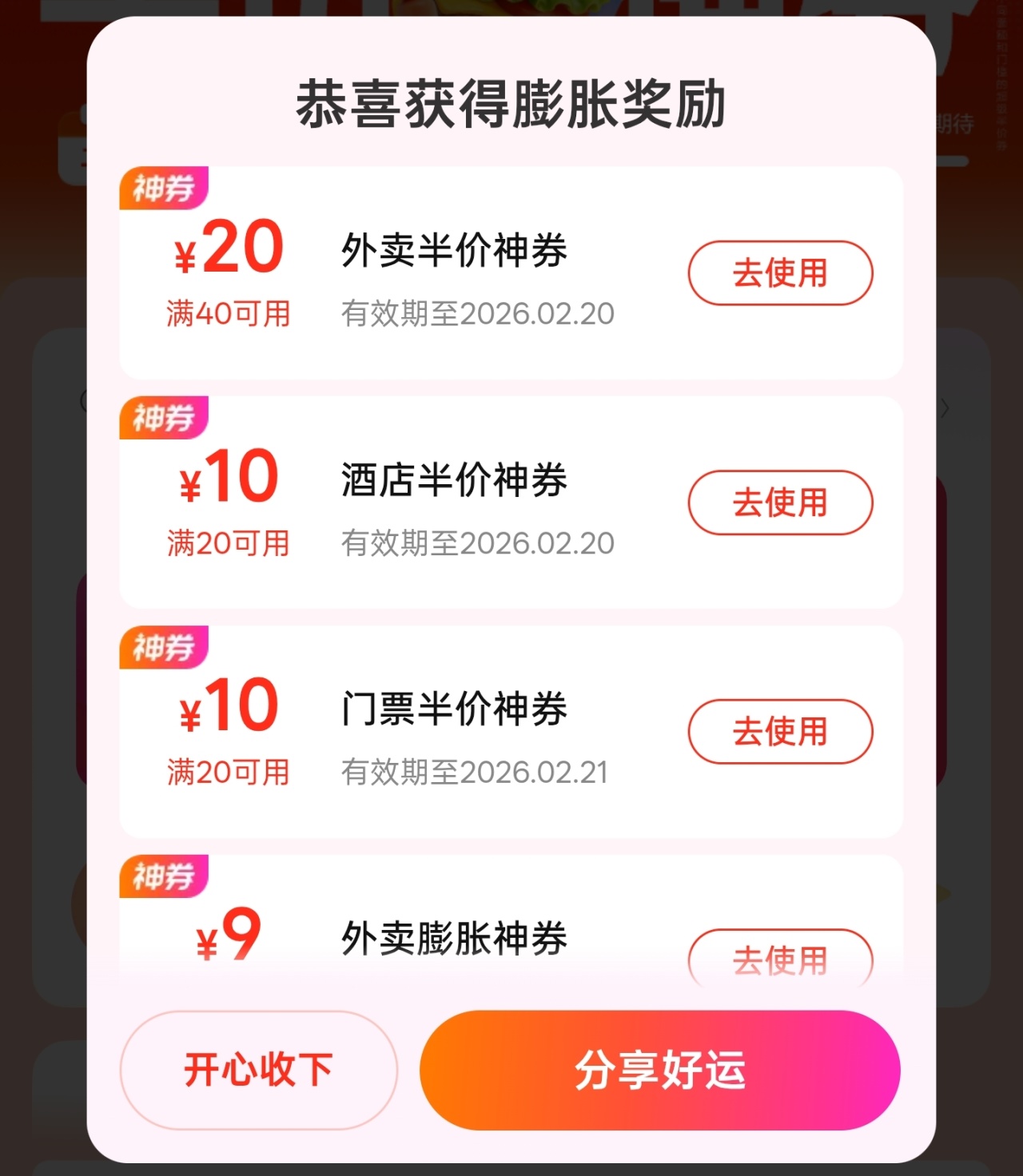Image resolution: width=1023 pixels, height=1176 pixels.
Task: Tap 去使用 for 外卖半价神券
Action: point(780,273)
